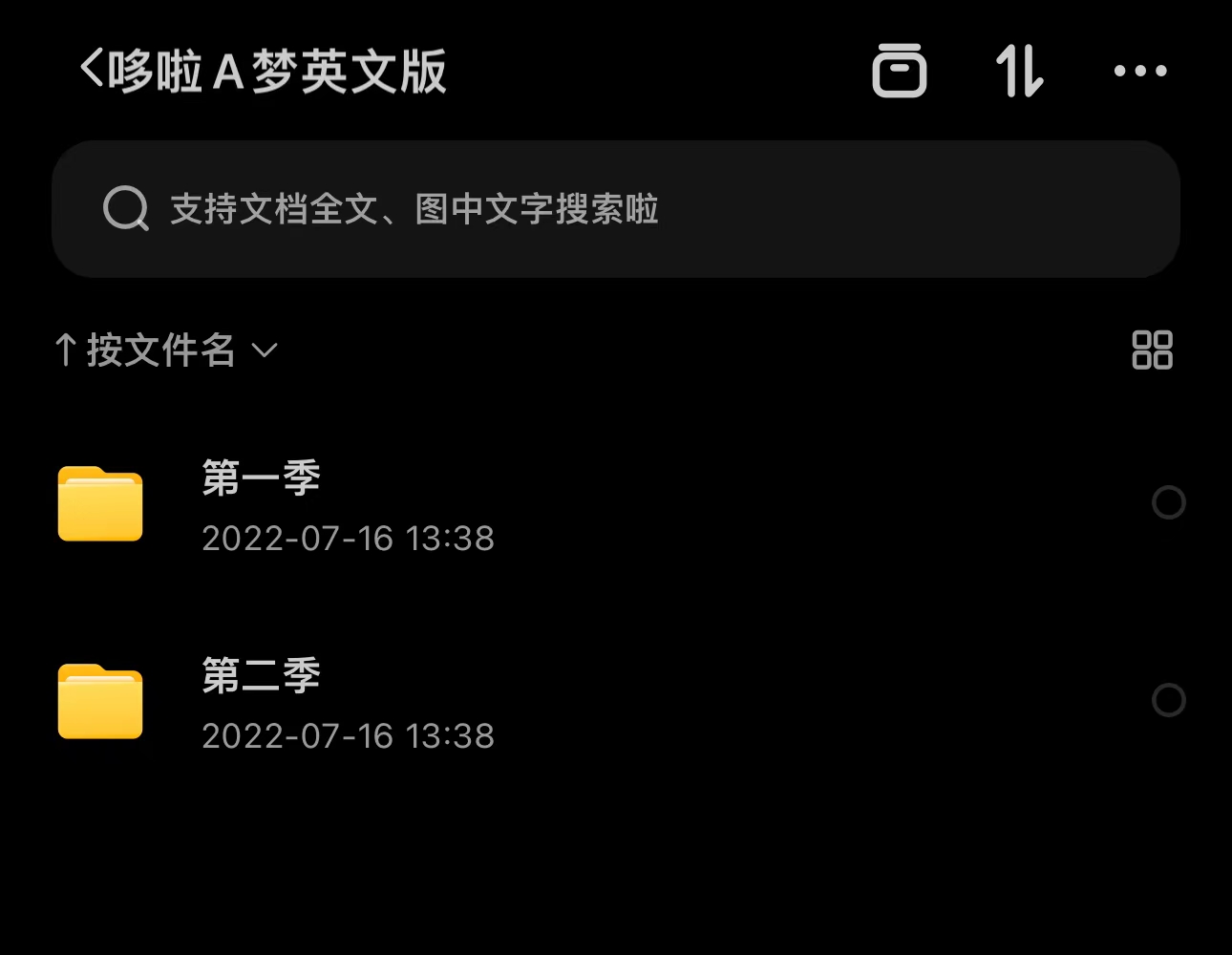Select the 第二季 folder circle
Image resolution: width=1232 pixels, height=955 pixels.
click(1168, 700)
